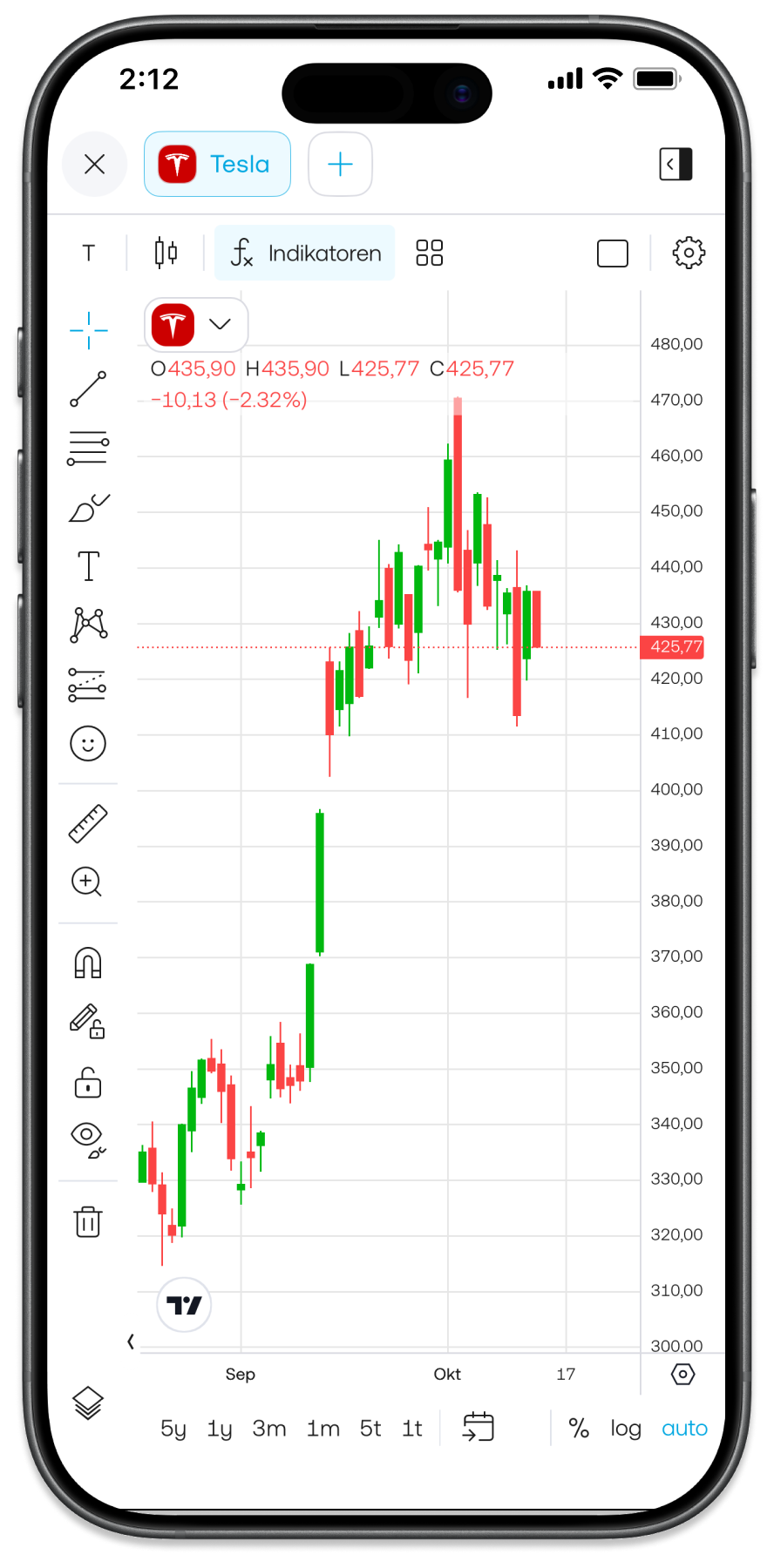The width and height of the screenshot is (774, 1568).
Task: Add a new symbol tab
Action: pyautogui.click(x=340, y=164)
